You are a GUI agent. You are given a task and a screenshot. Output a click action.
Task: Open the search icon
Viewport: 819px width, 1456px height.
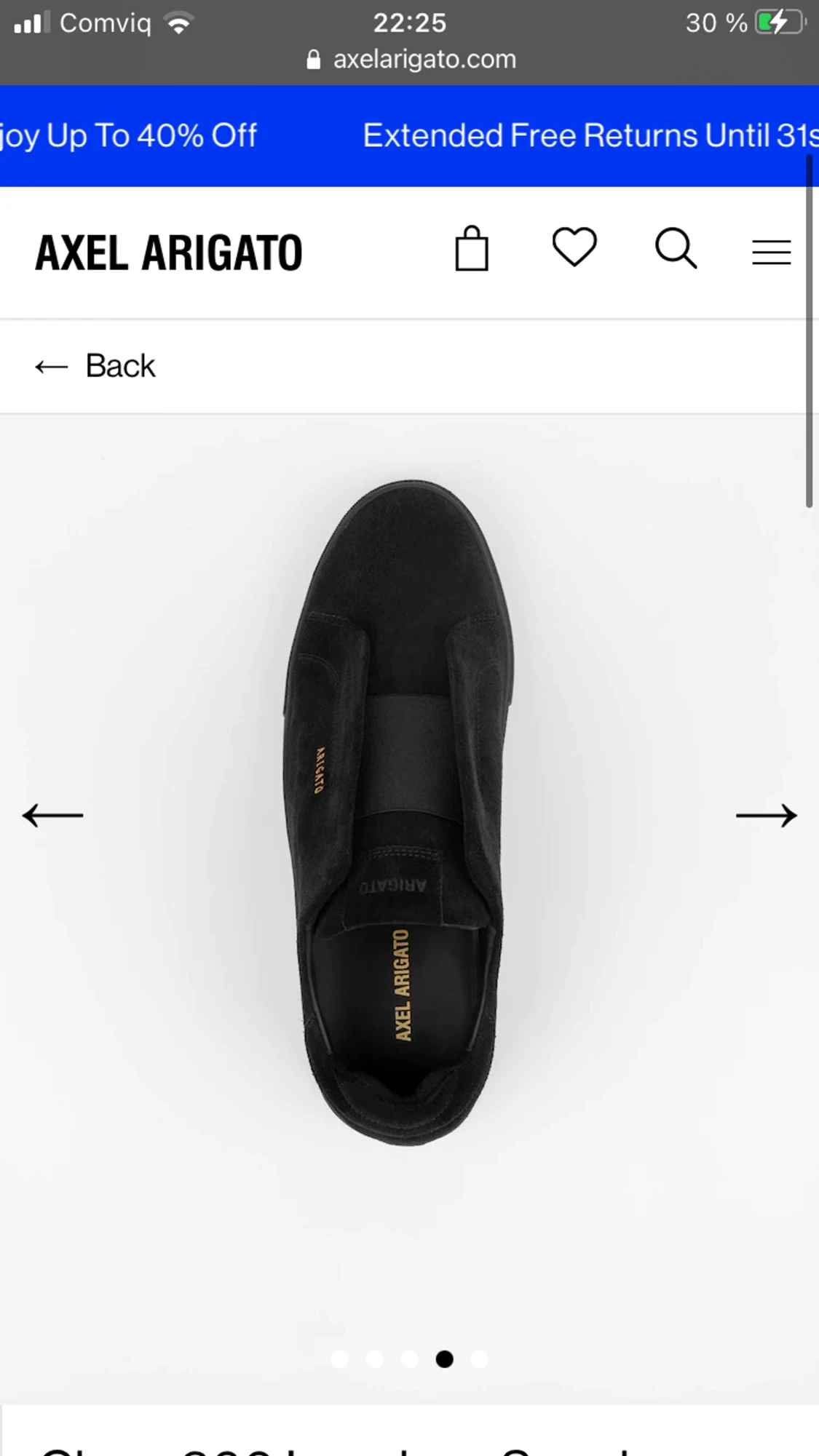[x=676, y=250]
